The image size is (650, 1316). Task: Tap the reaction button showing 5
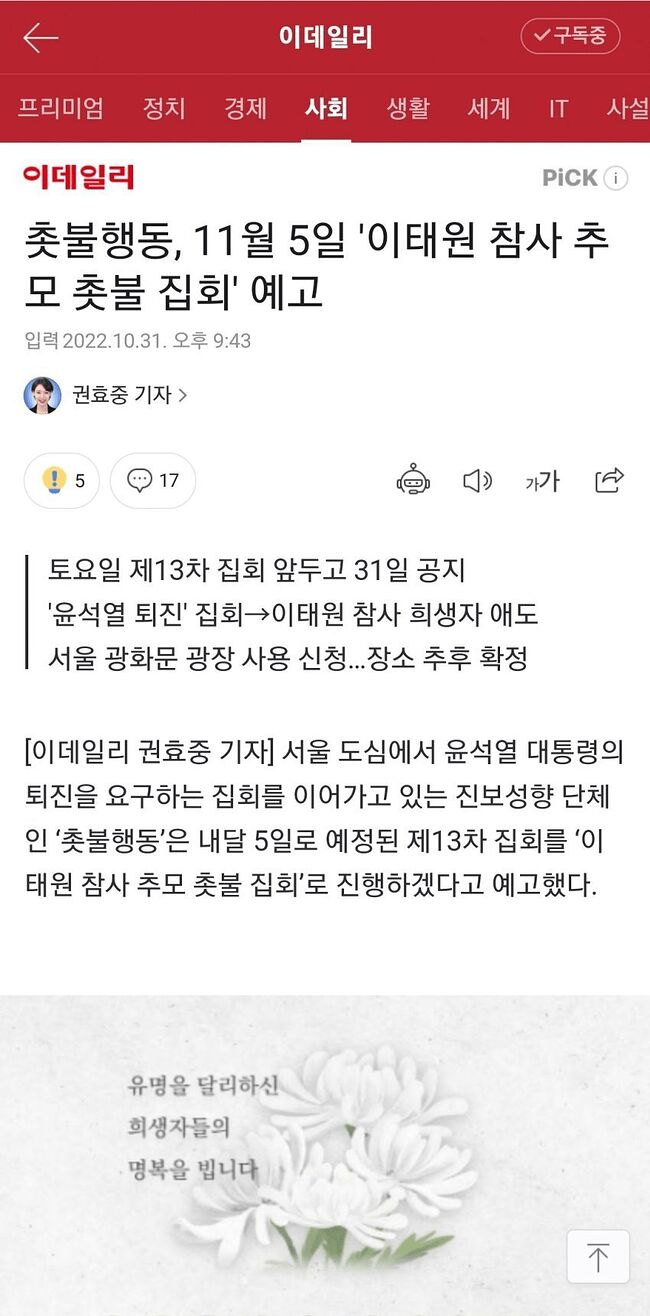click(x=62, y=480)
